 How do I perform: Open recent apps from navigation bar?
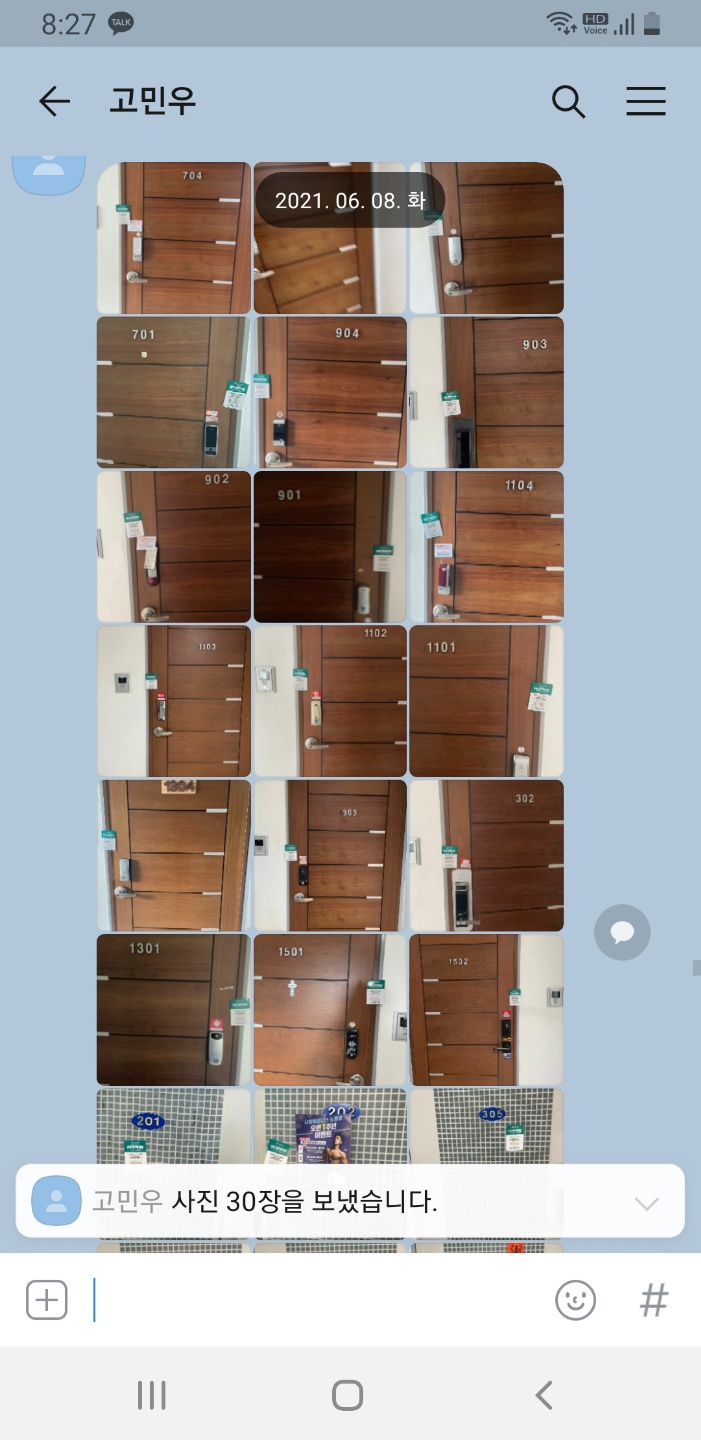click(151, 1395)
